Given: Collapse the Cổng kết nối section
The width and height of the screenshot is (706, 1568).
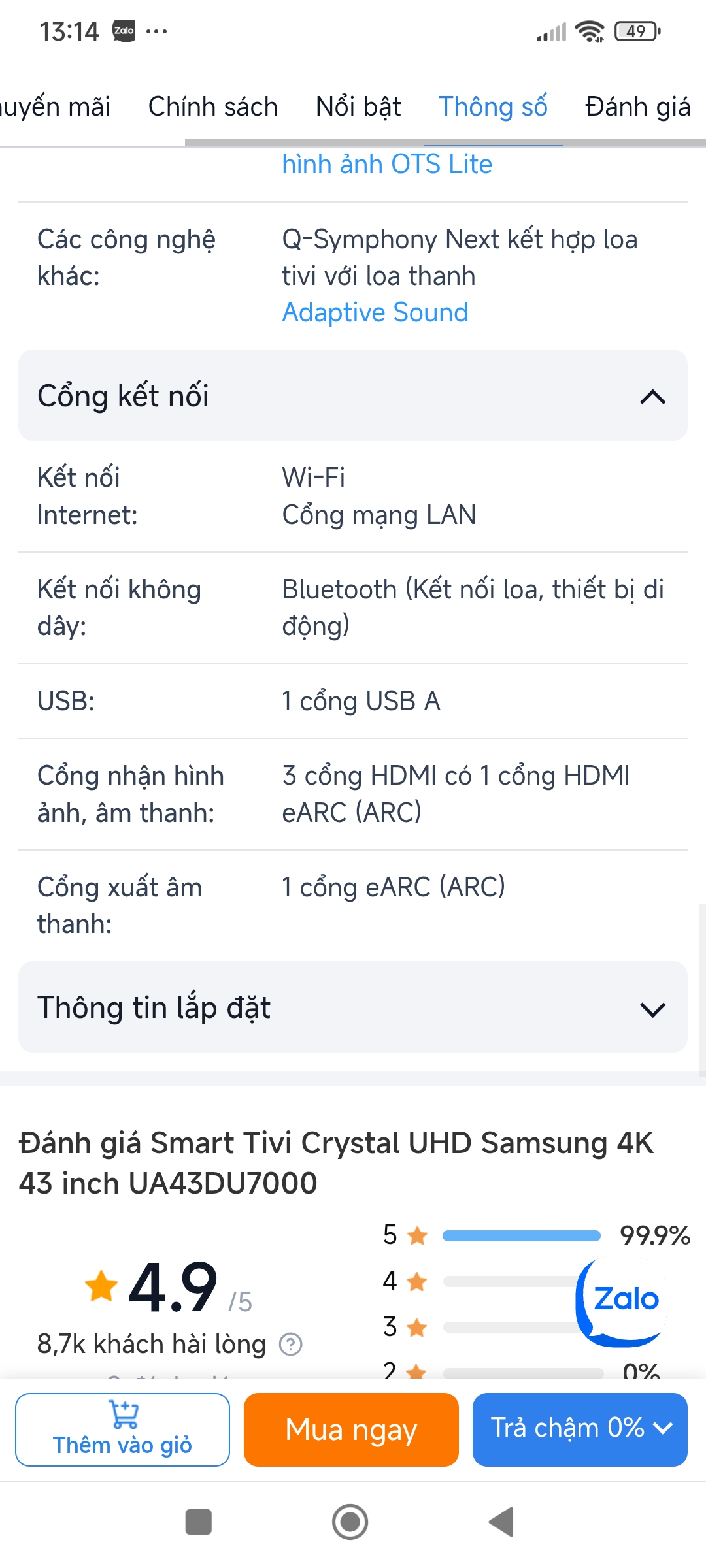Looking at the screenshot, I should 652,396.
